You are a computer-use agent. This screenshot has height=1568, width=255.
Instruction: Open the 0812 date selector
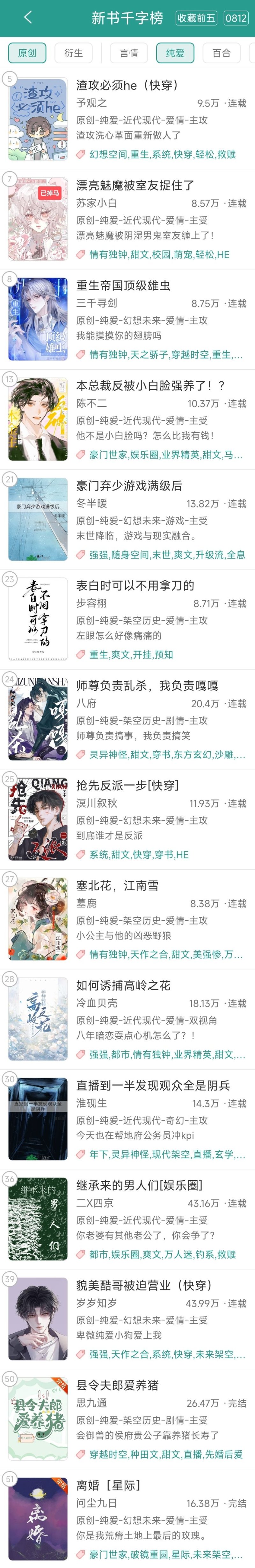(x=236, y=18)
